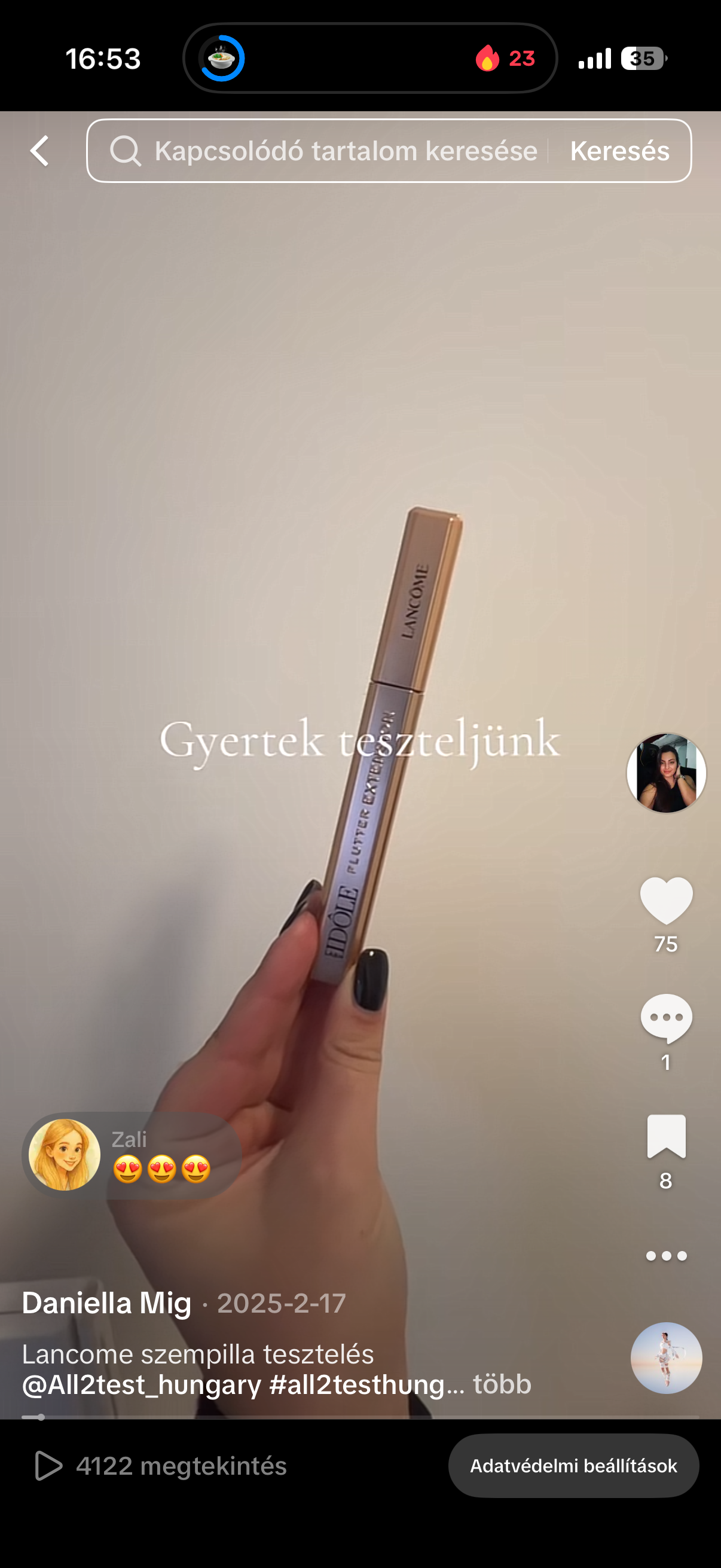View the 4122 megtekintés view stats
The width and height of the screenshot is (721, 1568).
(x=161, y=1466)
